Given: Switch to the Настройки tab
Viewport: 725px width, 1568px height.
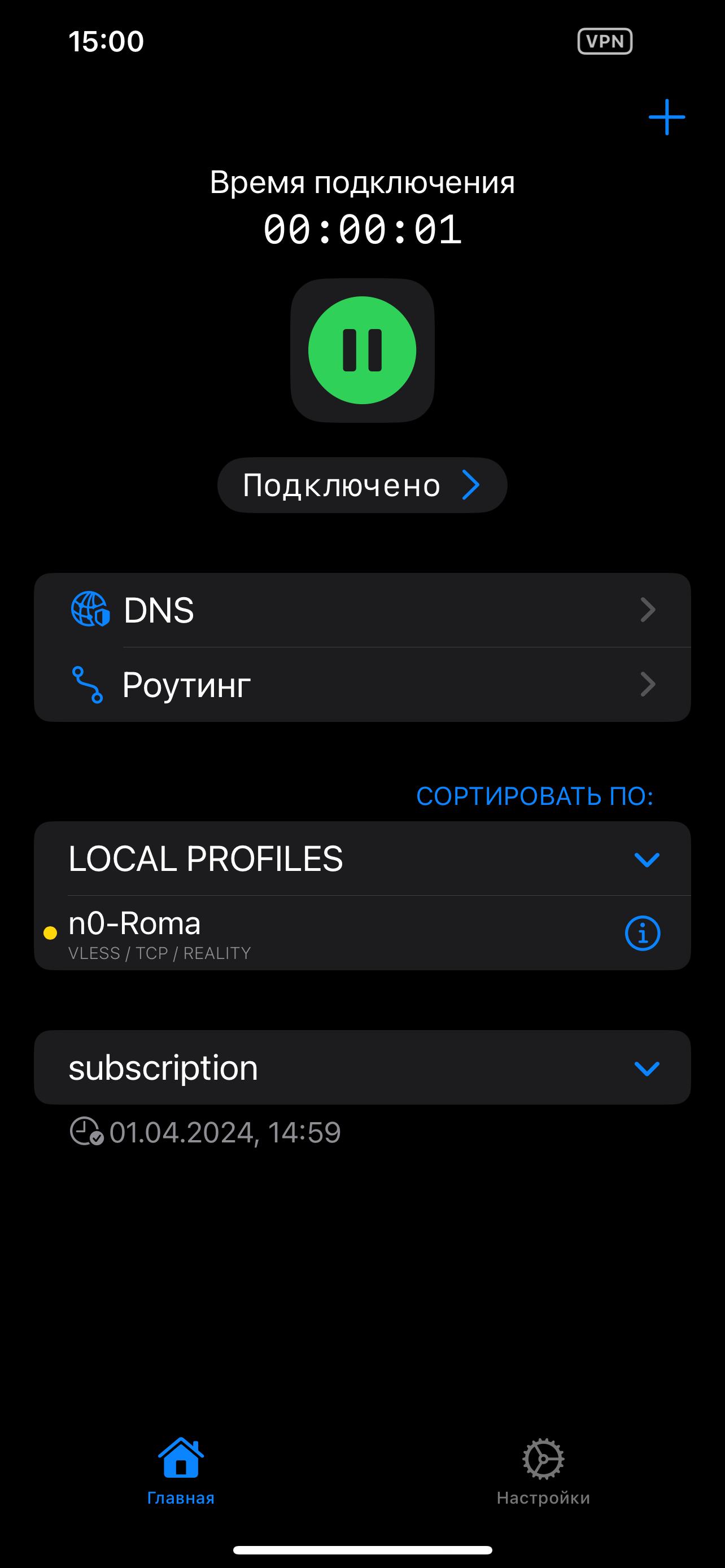Looking at the screenshot, I should tap(543, 1470).
